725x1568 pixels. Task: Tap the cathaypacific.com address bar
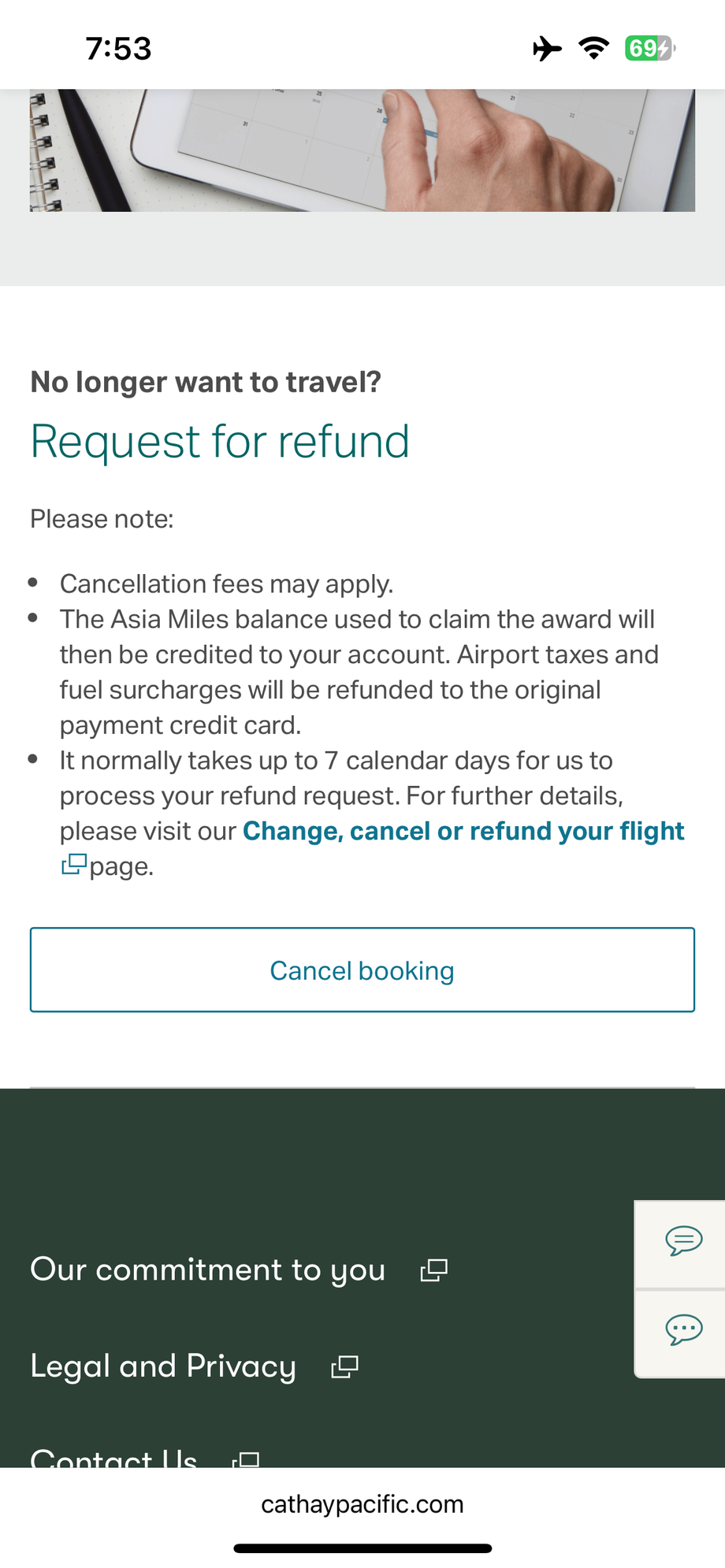click(362, 1503)
